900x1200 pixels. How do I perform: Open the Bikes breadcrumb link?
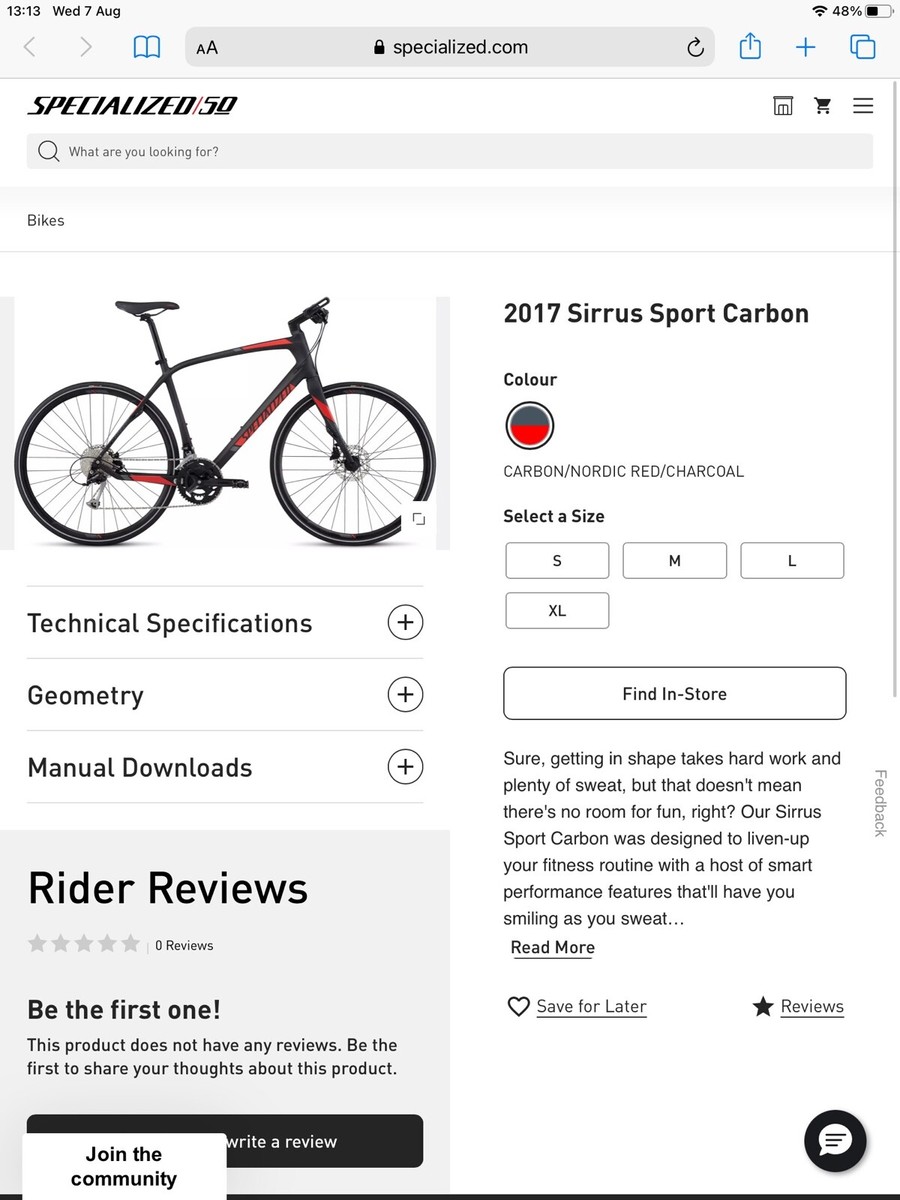click(46, 220)
